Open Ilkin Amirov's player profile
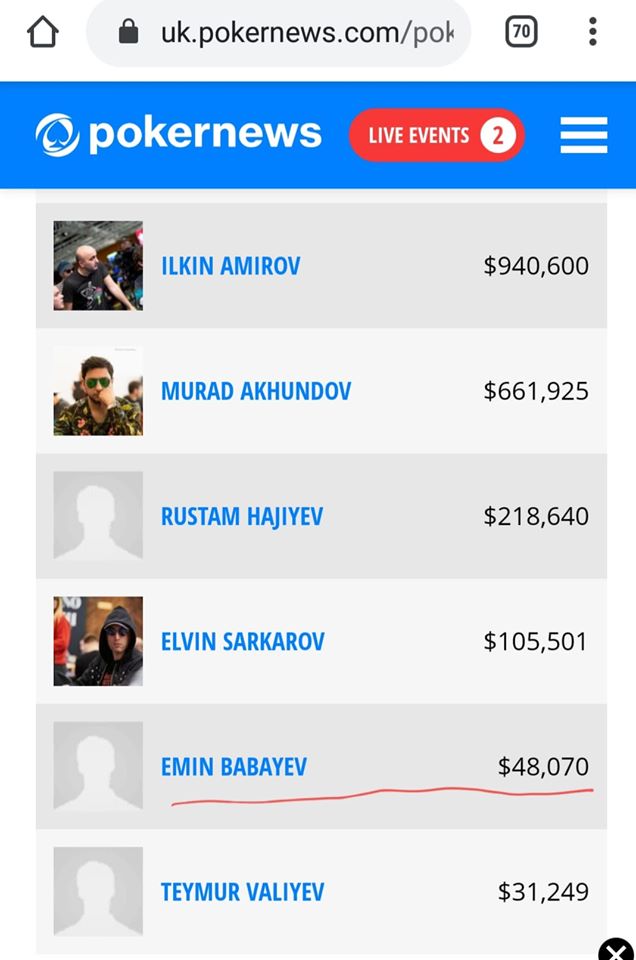Screen dimensions: 636x960 pos(230,266)
